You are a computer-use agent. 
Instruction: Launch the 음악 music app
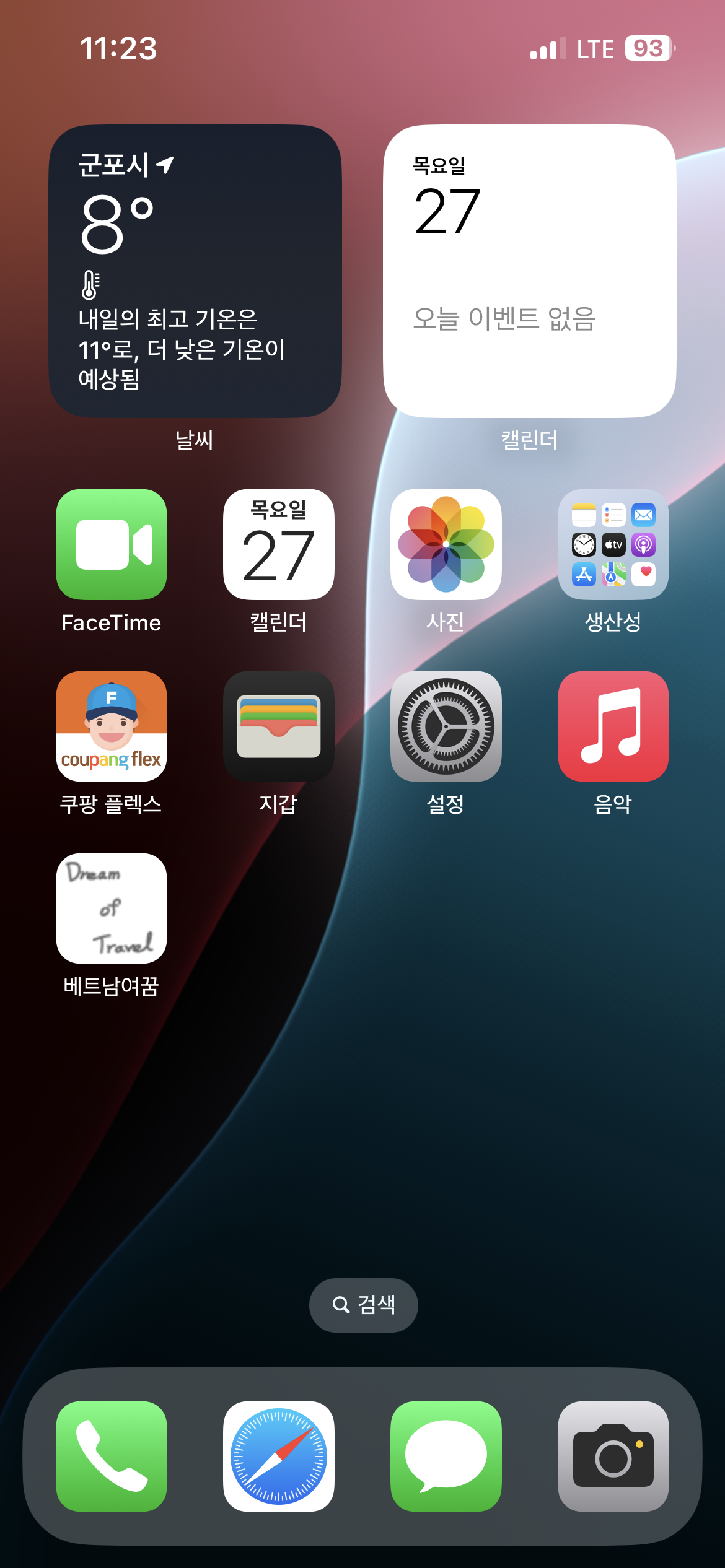pyautogui.click(x=613, y=726)
